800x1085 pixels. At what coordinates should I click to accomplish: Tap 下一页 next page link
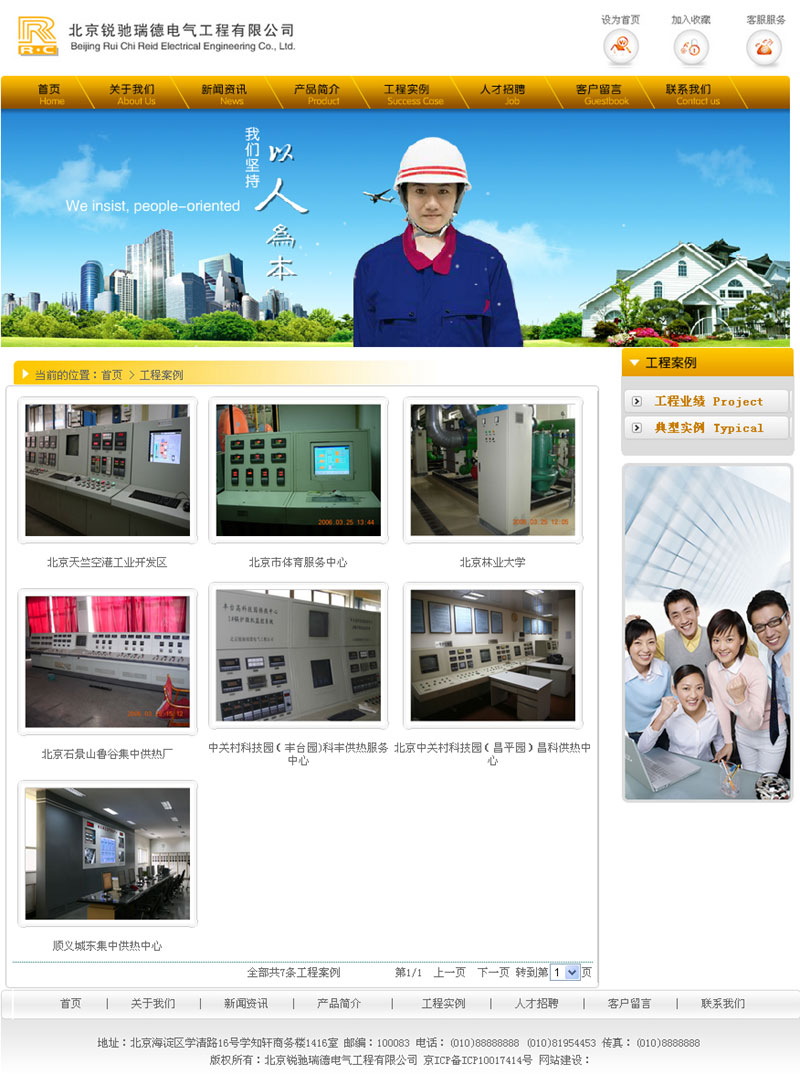tap(493, 972)
